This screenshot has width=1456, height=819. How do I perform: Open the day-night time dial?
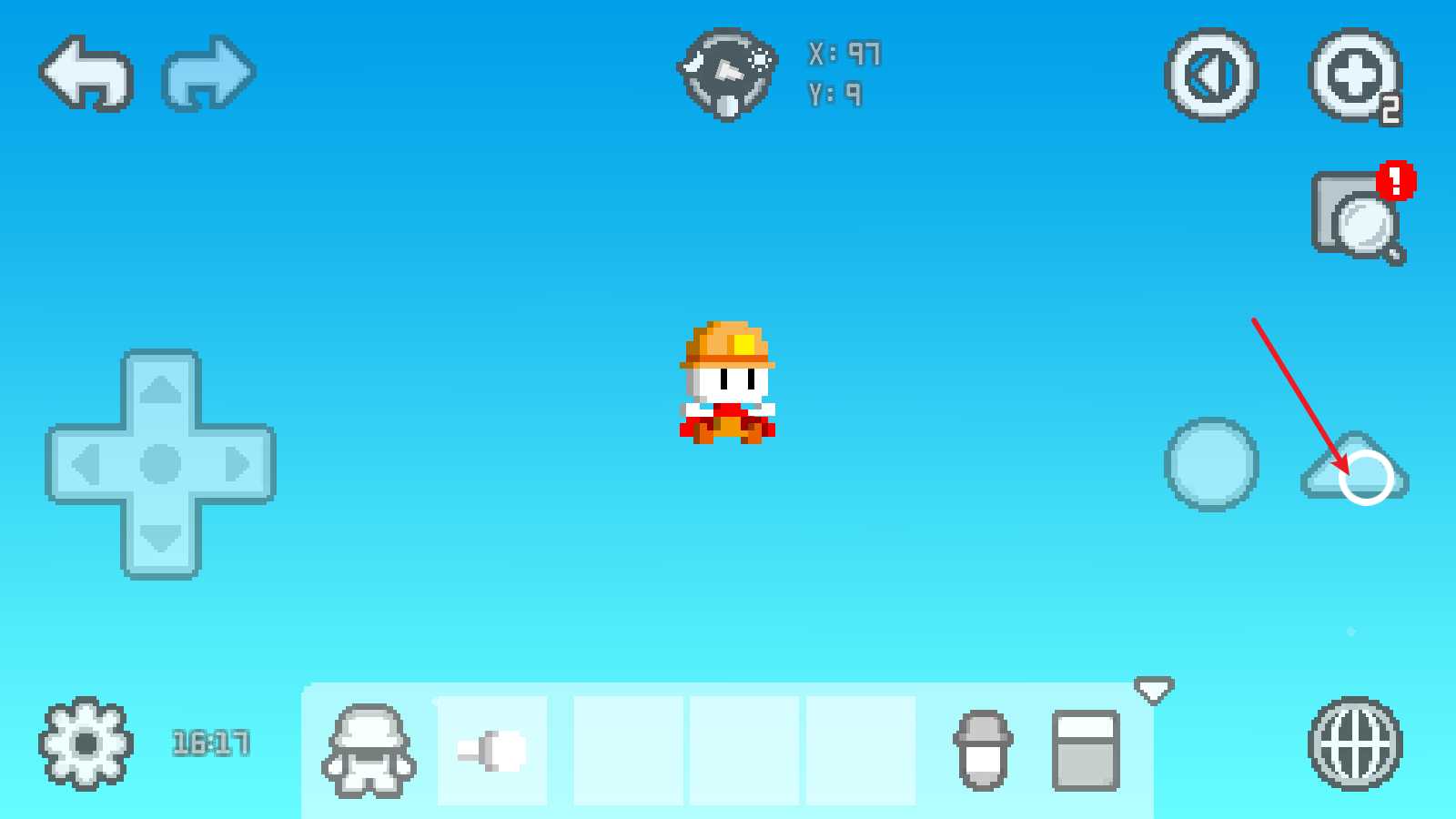[727, 74]
